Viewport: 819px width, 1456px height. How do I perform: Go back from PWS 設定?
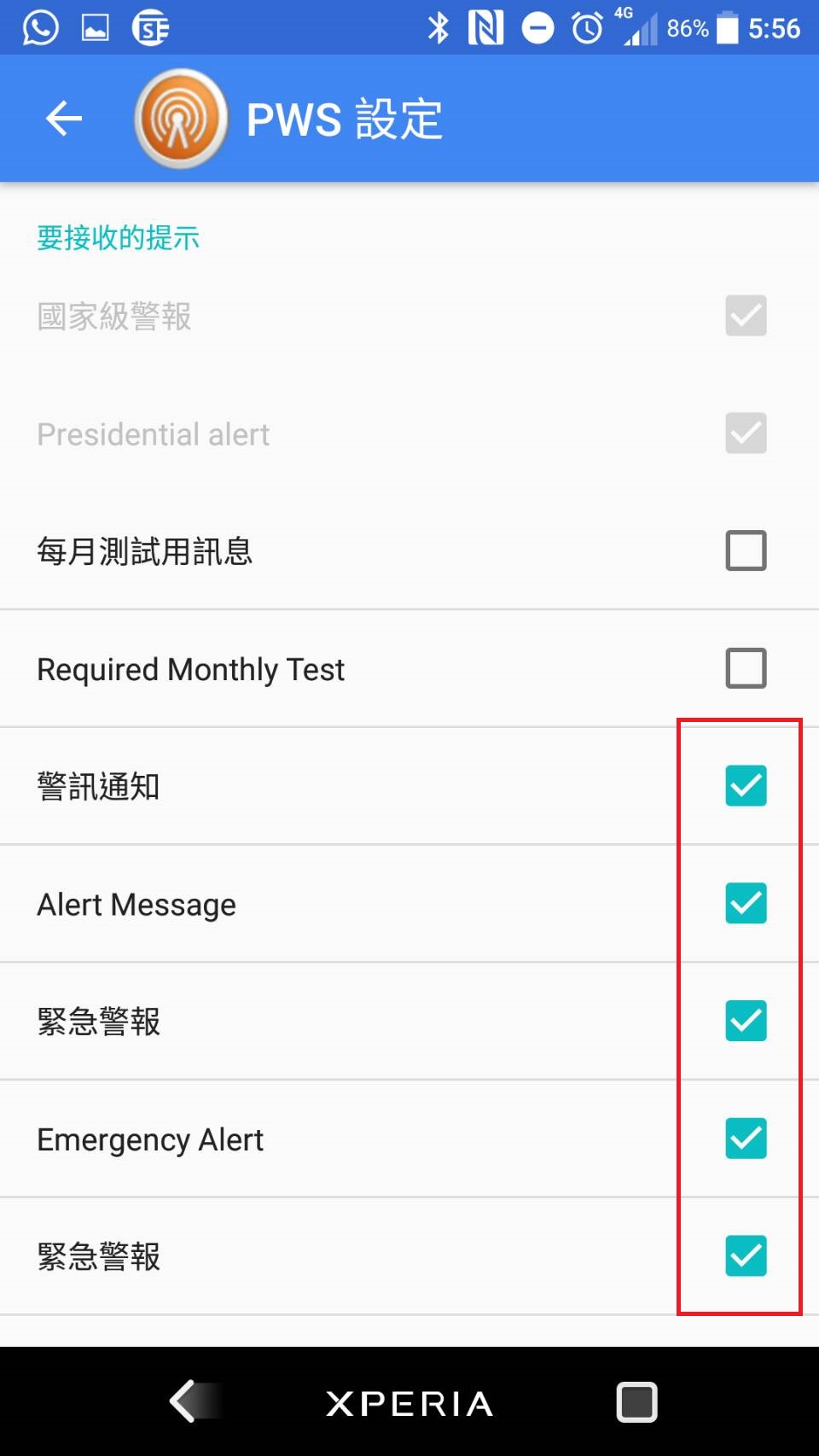click(64, 118)
